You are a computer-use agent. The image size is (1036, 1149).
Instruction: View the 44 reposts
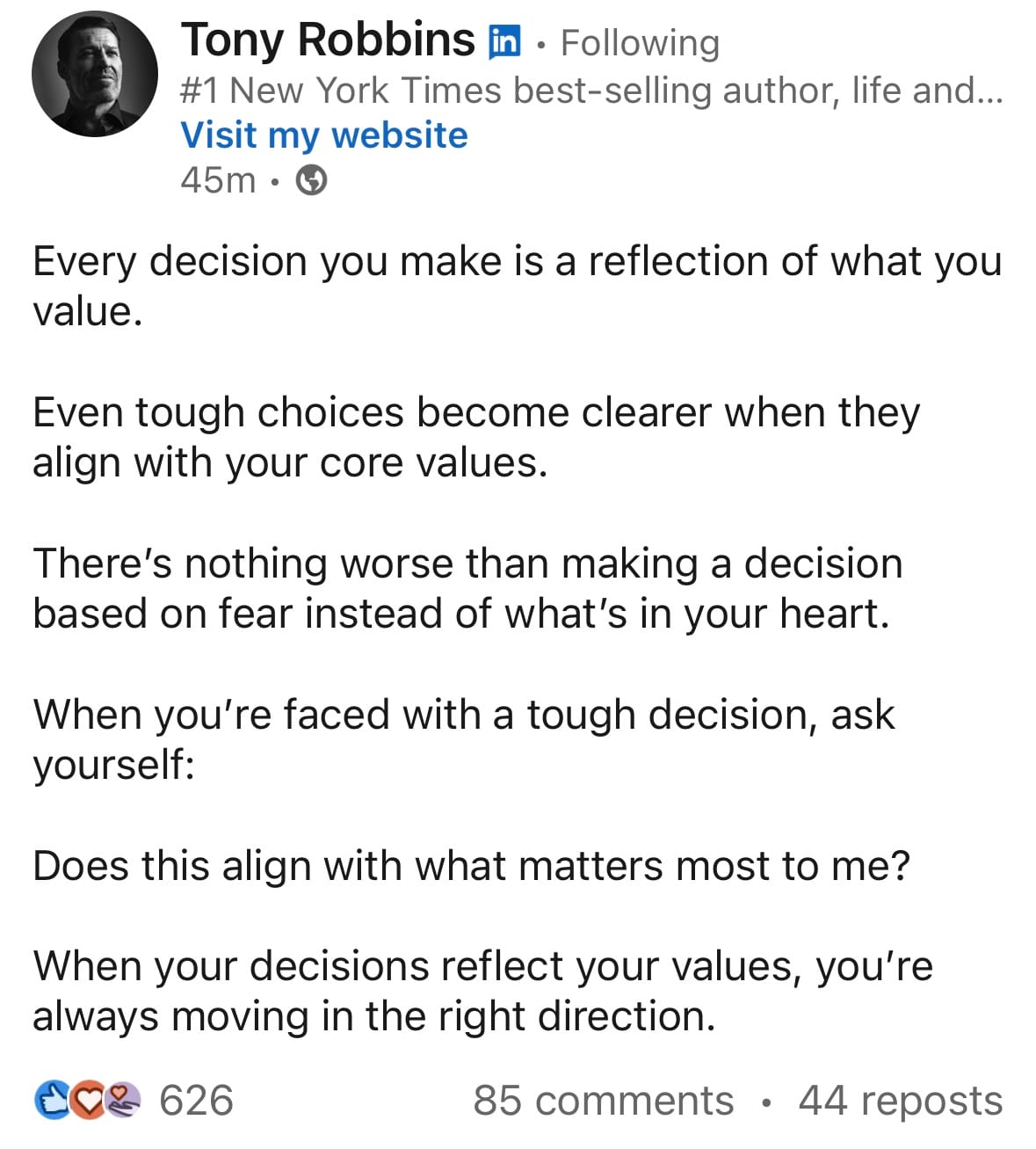(x=900, y=1101)
